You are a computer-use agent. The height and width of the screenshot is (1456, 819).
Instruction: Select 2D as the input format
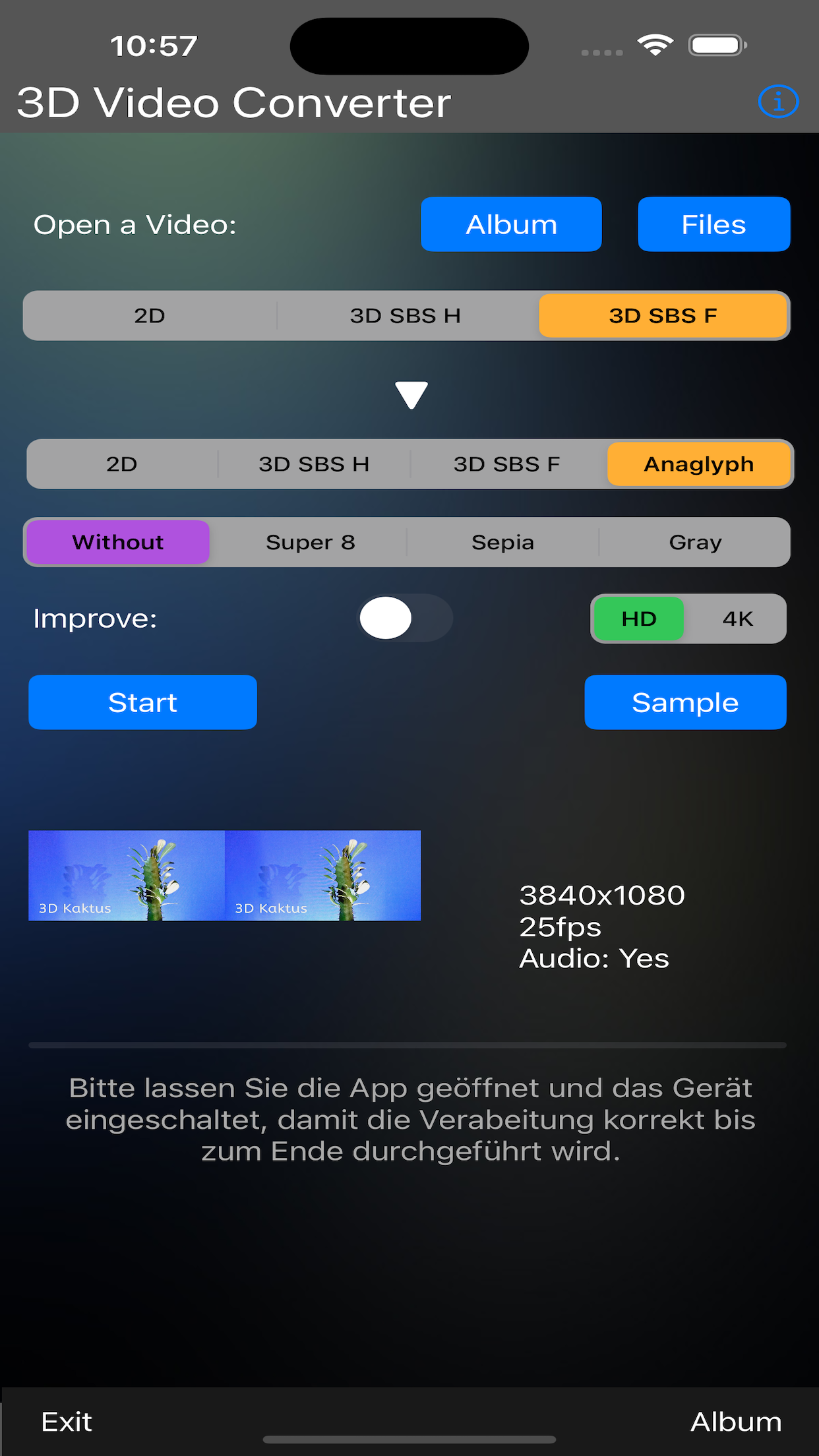[x=150, y=316]
